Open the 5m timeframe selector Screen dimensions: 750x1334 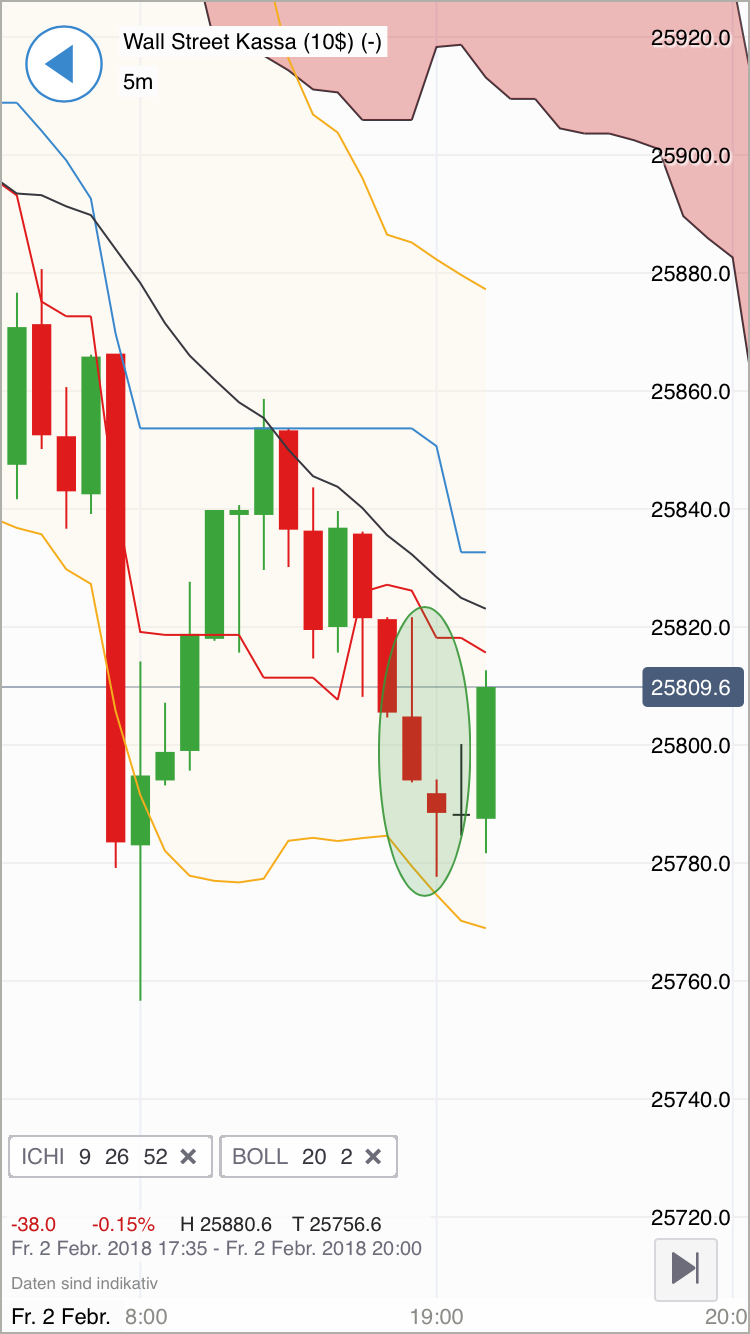(x=138, y=82)
